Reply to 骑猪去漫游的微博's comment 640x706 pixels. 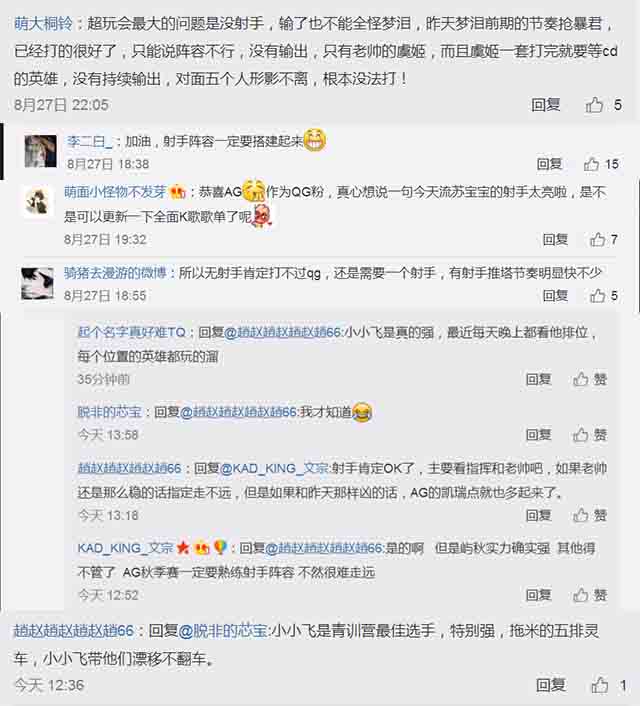(556, 295)
